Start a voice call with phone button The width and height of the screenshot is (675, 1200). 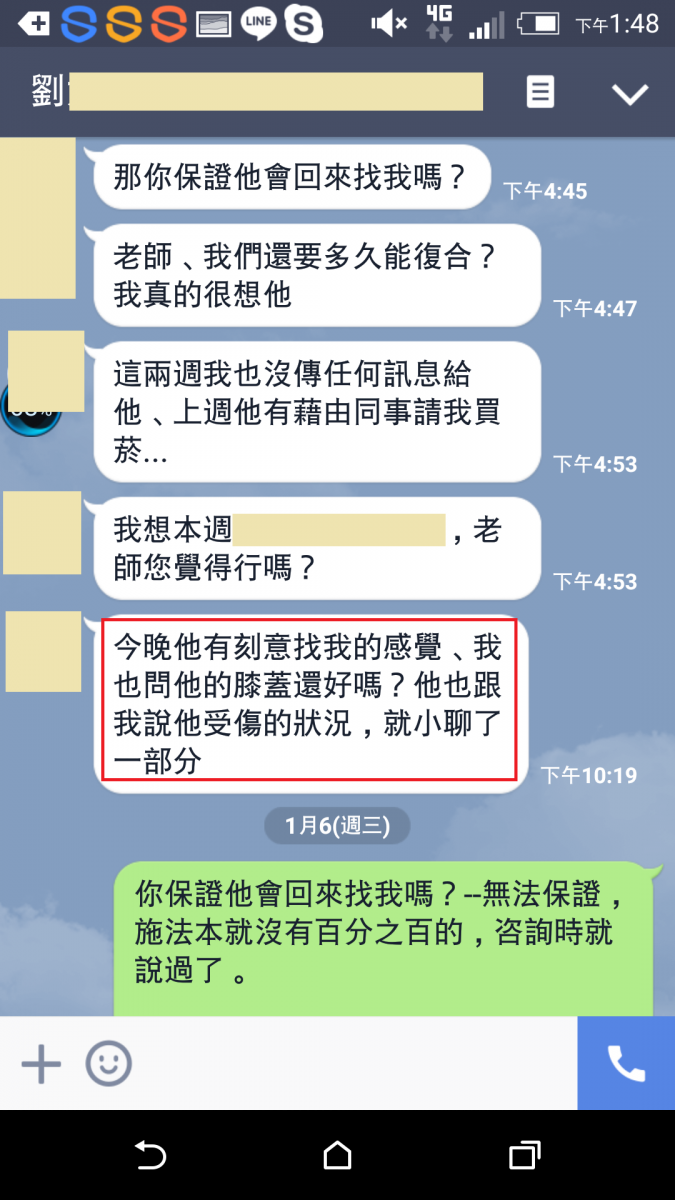point(626,1064)
